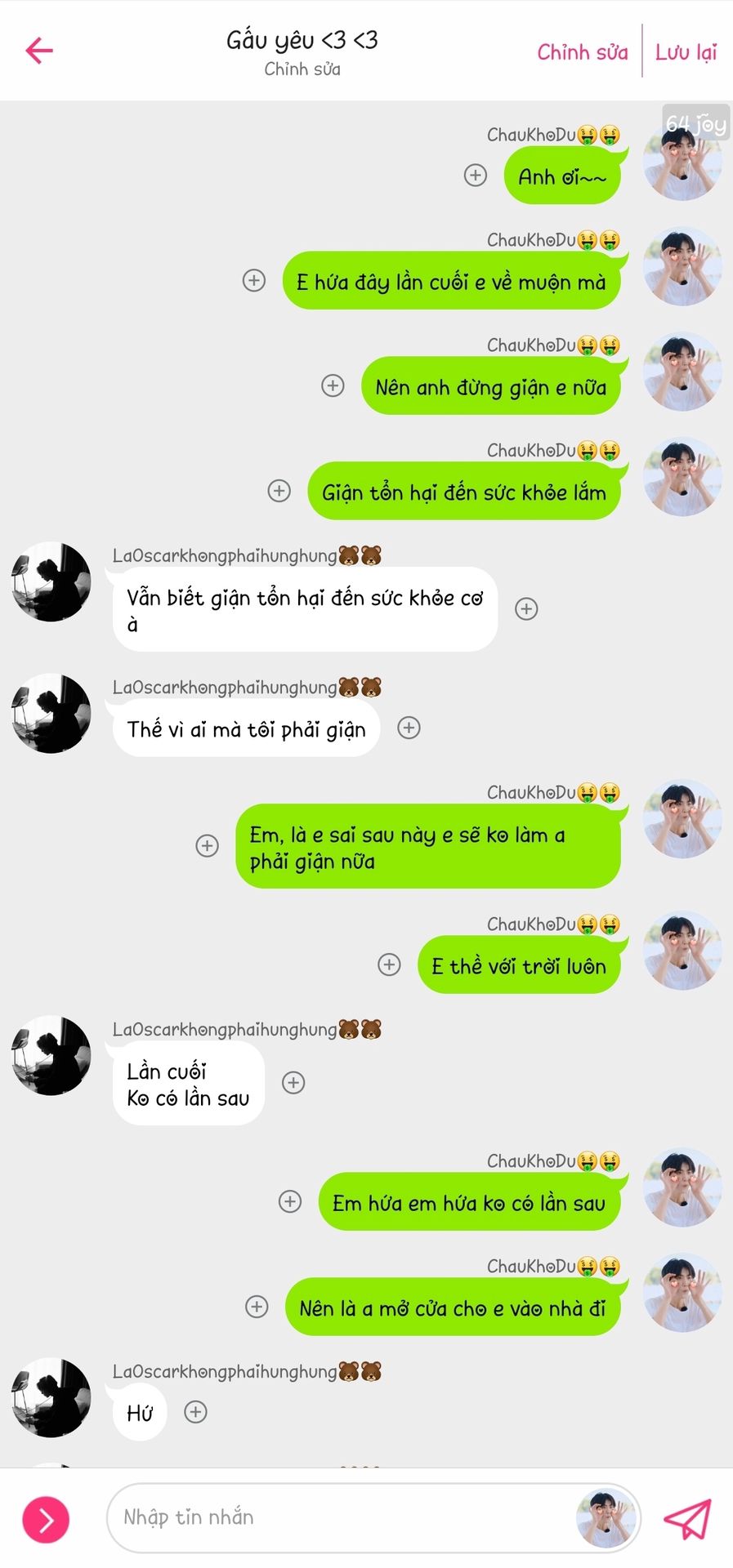Tap plus icon beside Em hứa em hứa
Viewport: 733px width, 1568px height.
[x=290, y=1201]
